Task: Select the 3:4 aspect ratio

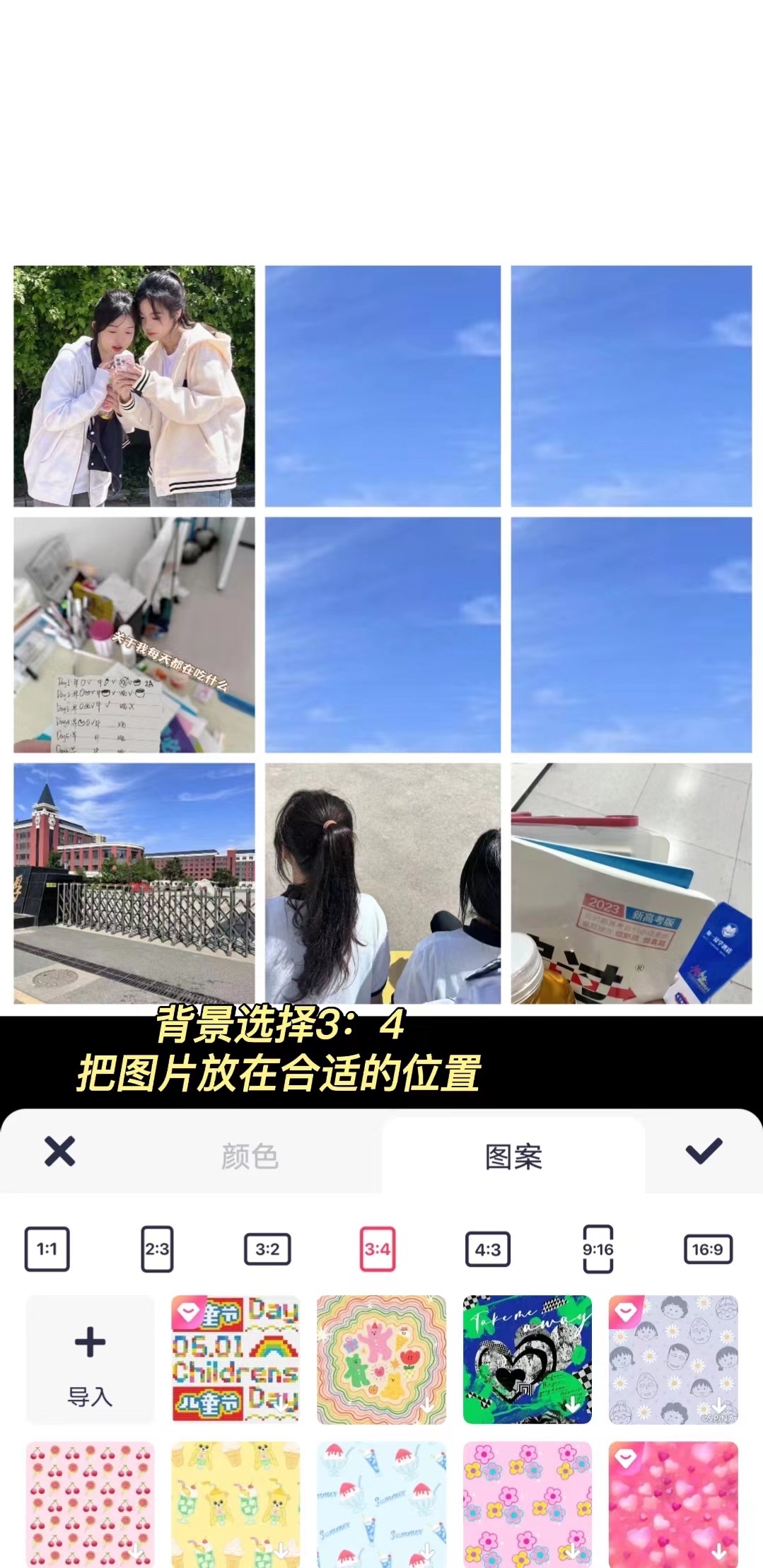Action: tap(378, 1249)
